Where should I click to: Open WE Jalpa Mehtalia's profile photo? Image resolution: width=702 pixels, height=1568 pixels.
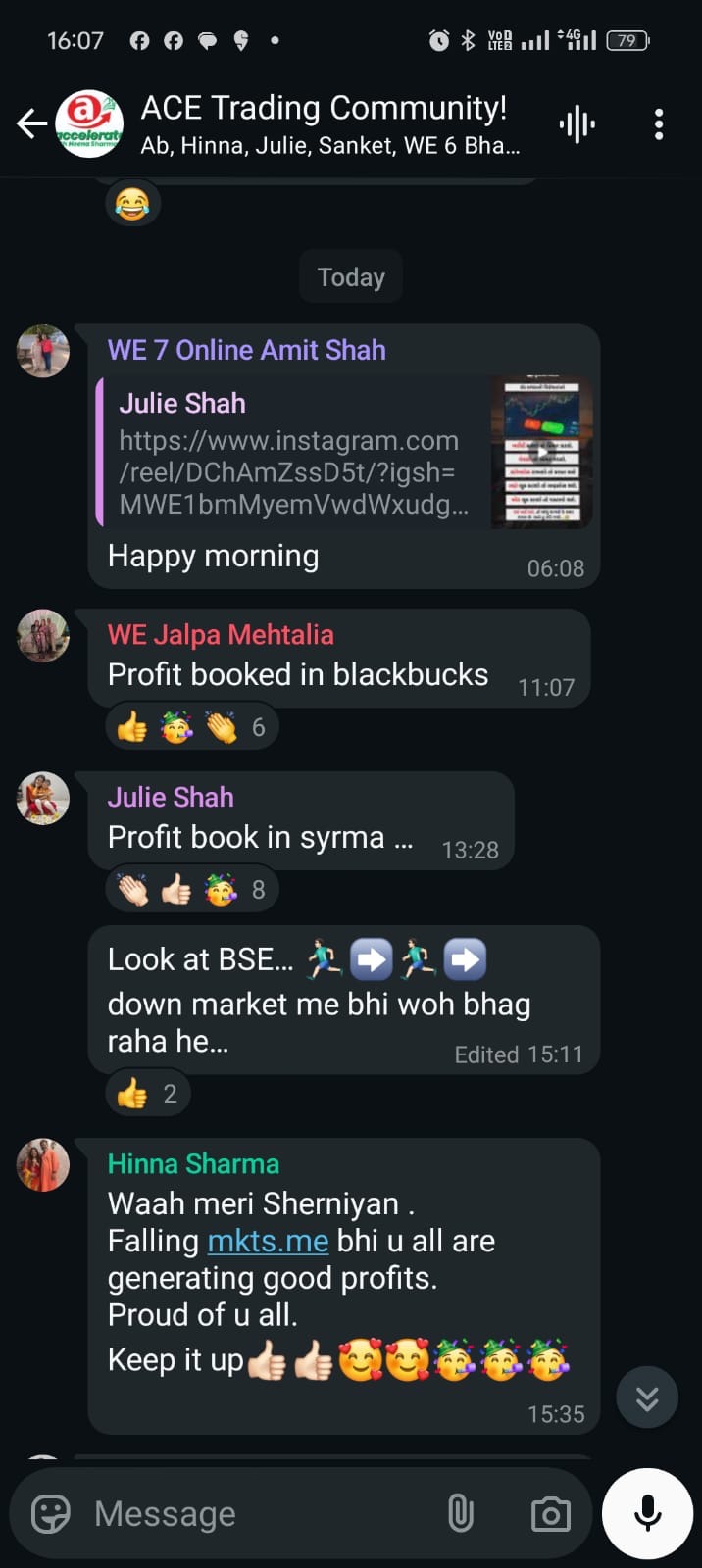(43, 636)
